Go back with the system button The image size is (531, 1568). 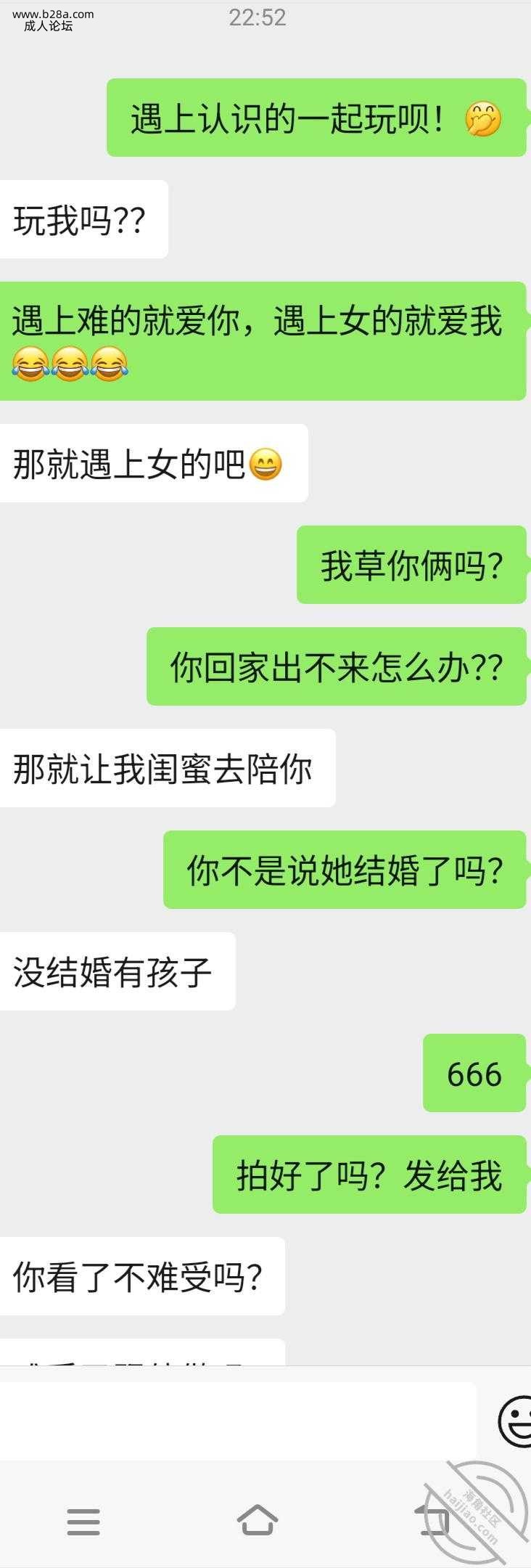433,1519
